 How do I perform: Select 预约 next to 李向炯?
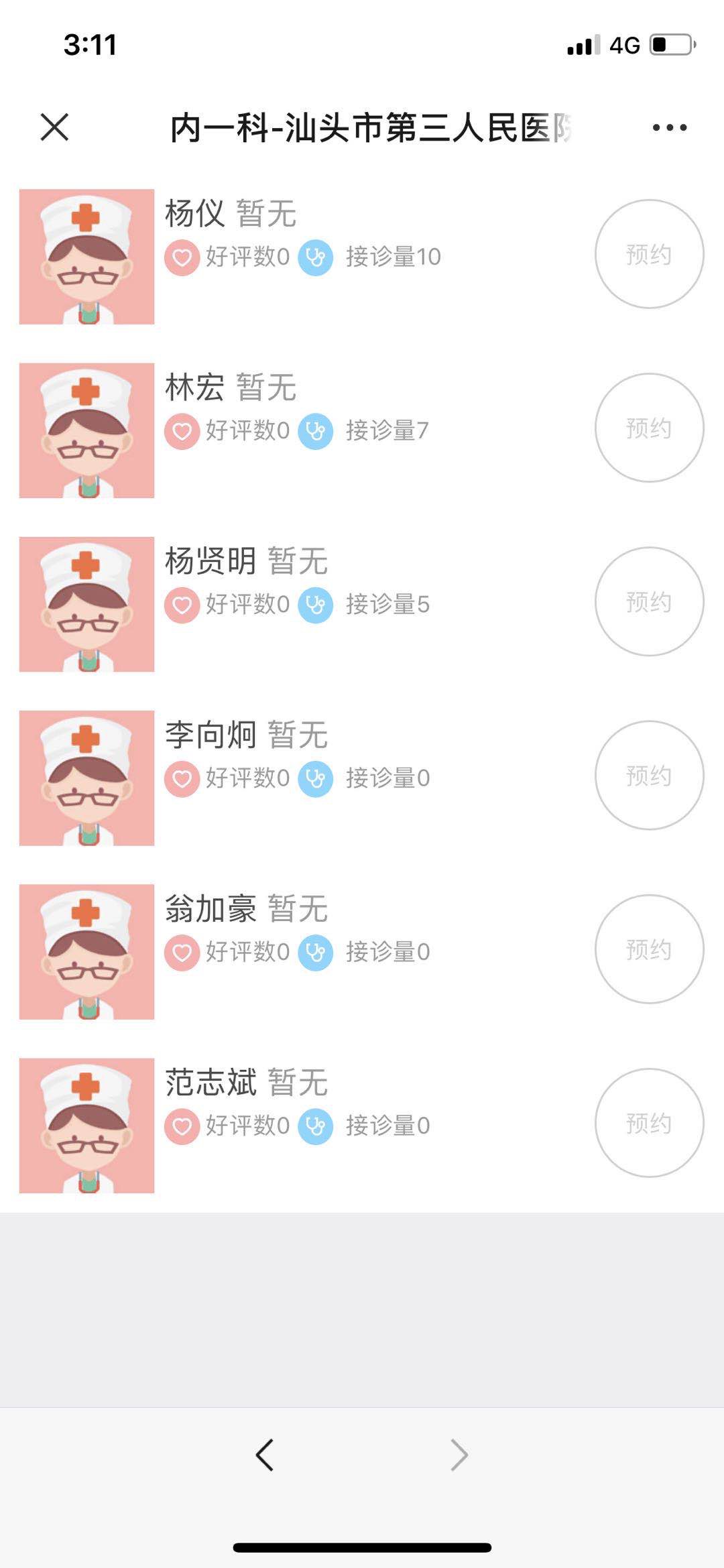(x=649, y=775)
